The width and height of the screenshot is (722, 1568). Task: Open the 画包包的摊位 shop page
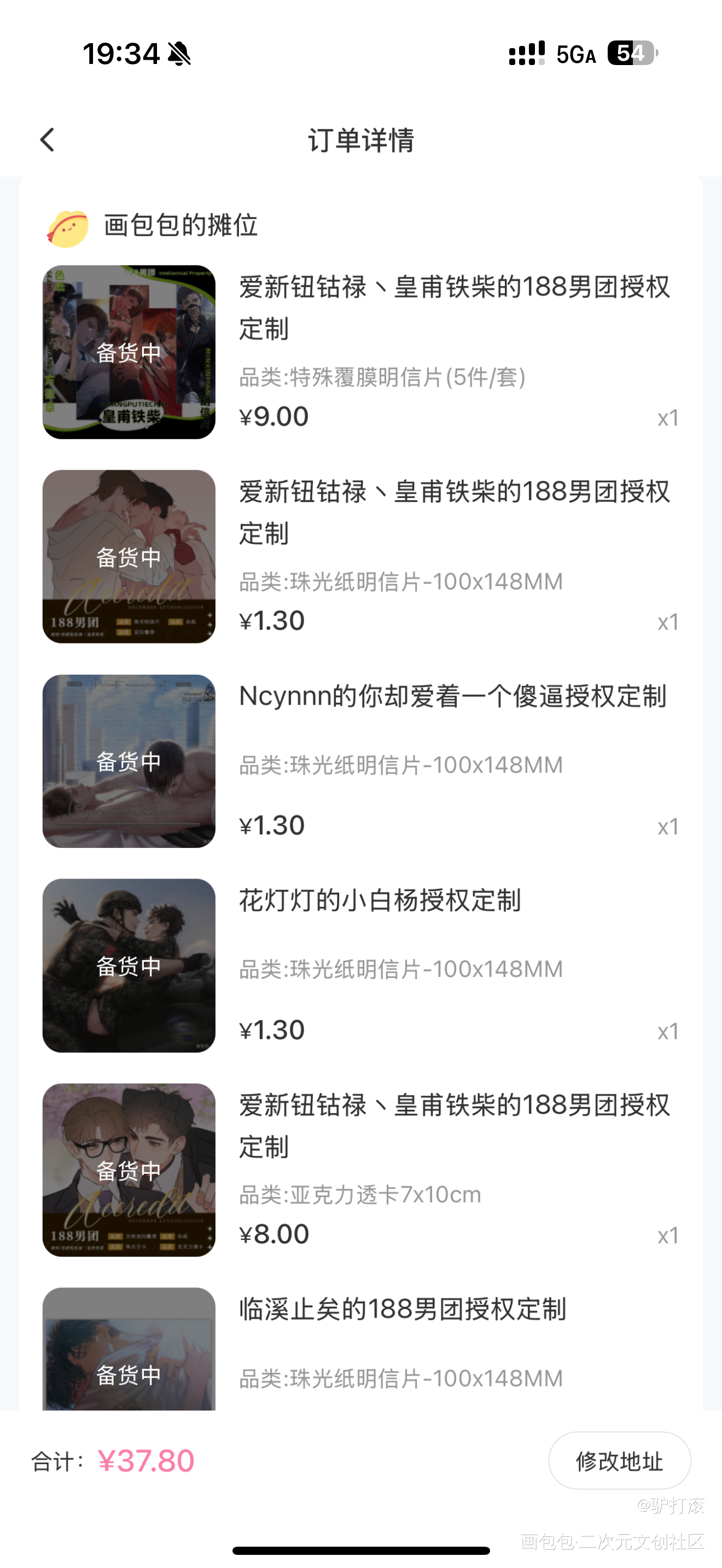[x=179, y=226]
